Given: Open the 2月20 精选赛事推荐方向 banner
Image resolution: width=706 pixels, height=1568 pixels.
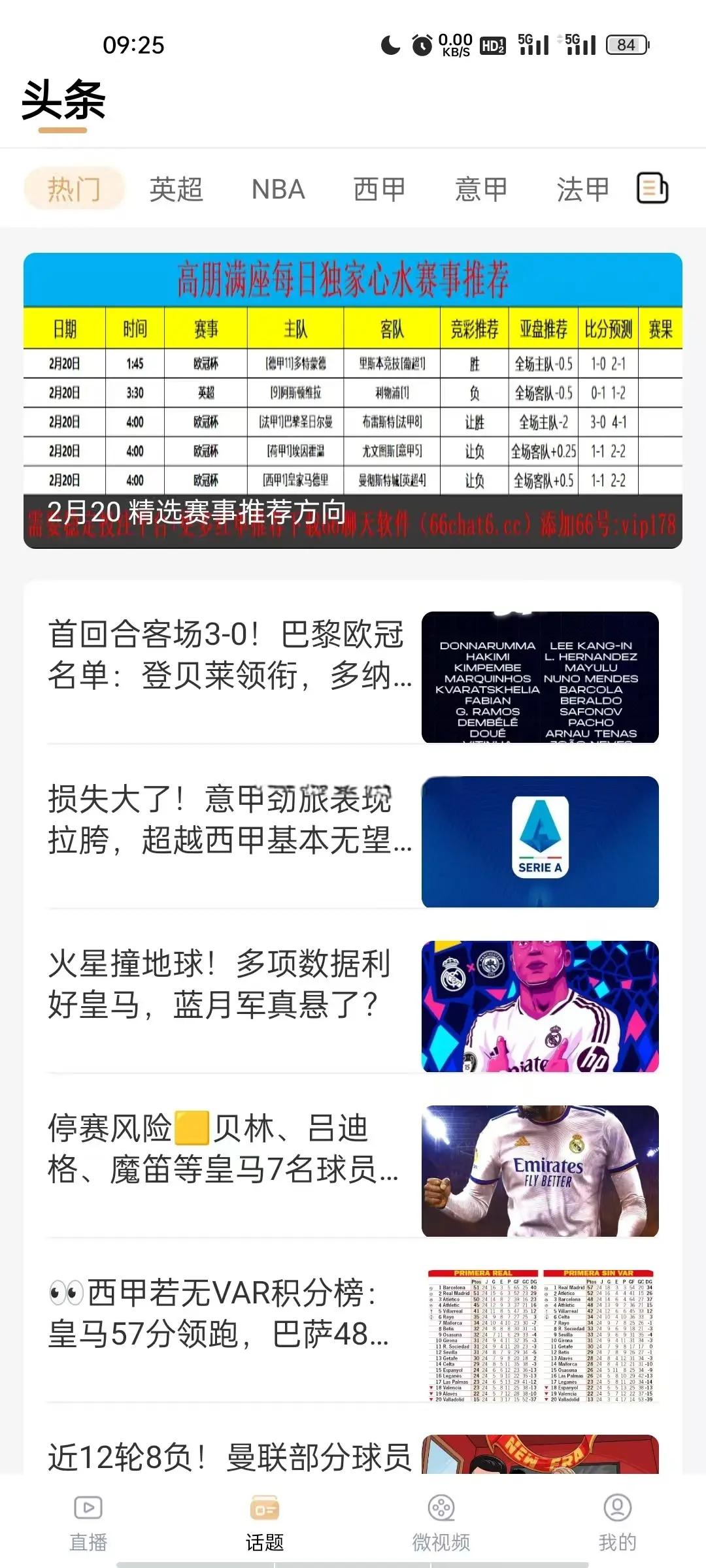Looking at the screenshot, I should (353, 400).
